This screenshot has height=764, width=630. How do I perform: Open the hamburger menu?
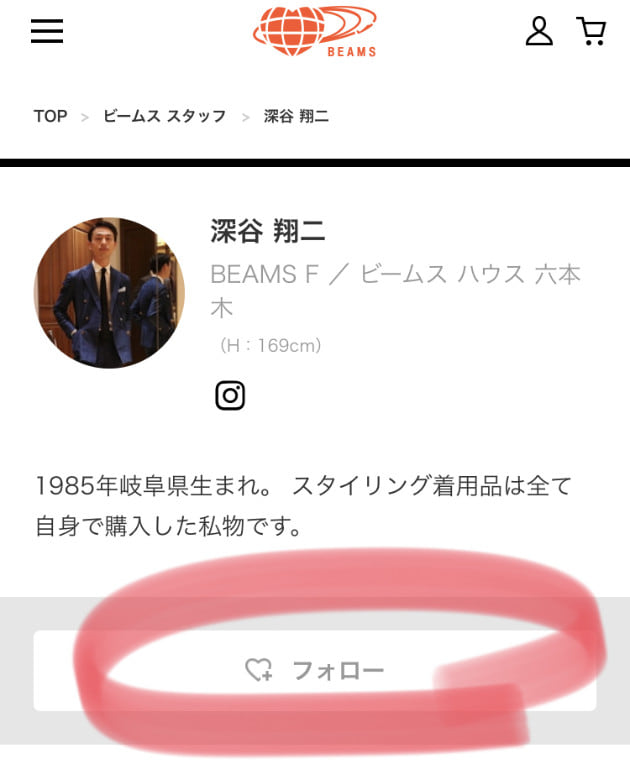(x=47, y=32)
